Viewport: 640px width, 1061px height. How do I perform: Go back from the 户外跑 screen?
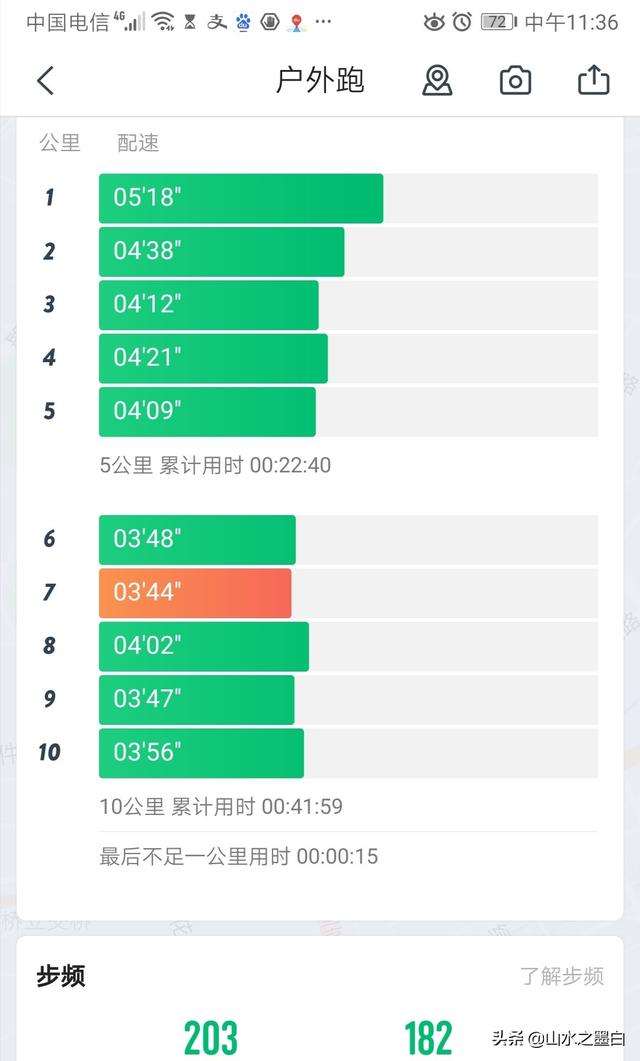[45, 81]
